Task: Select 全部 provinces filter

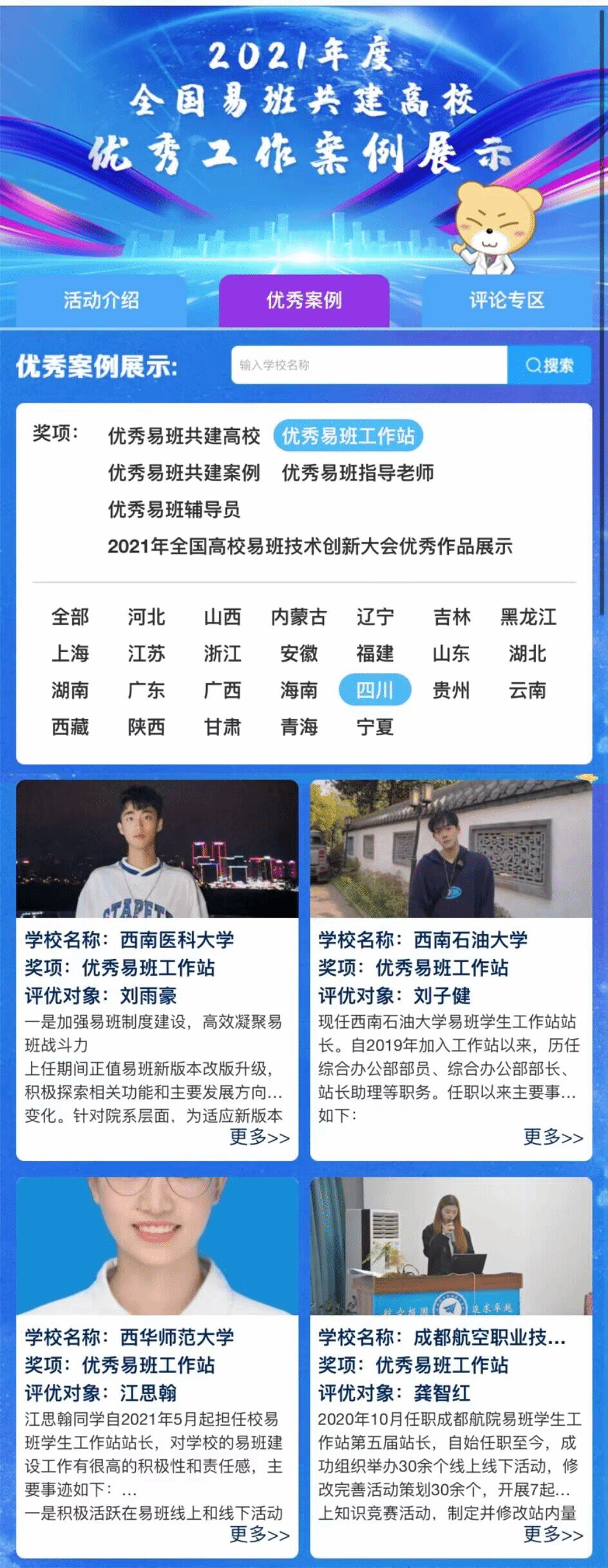Action: (x=70, y=617)
